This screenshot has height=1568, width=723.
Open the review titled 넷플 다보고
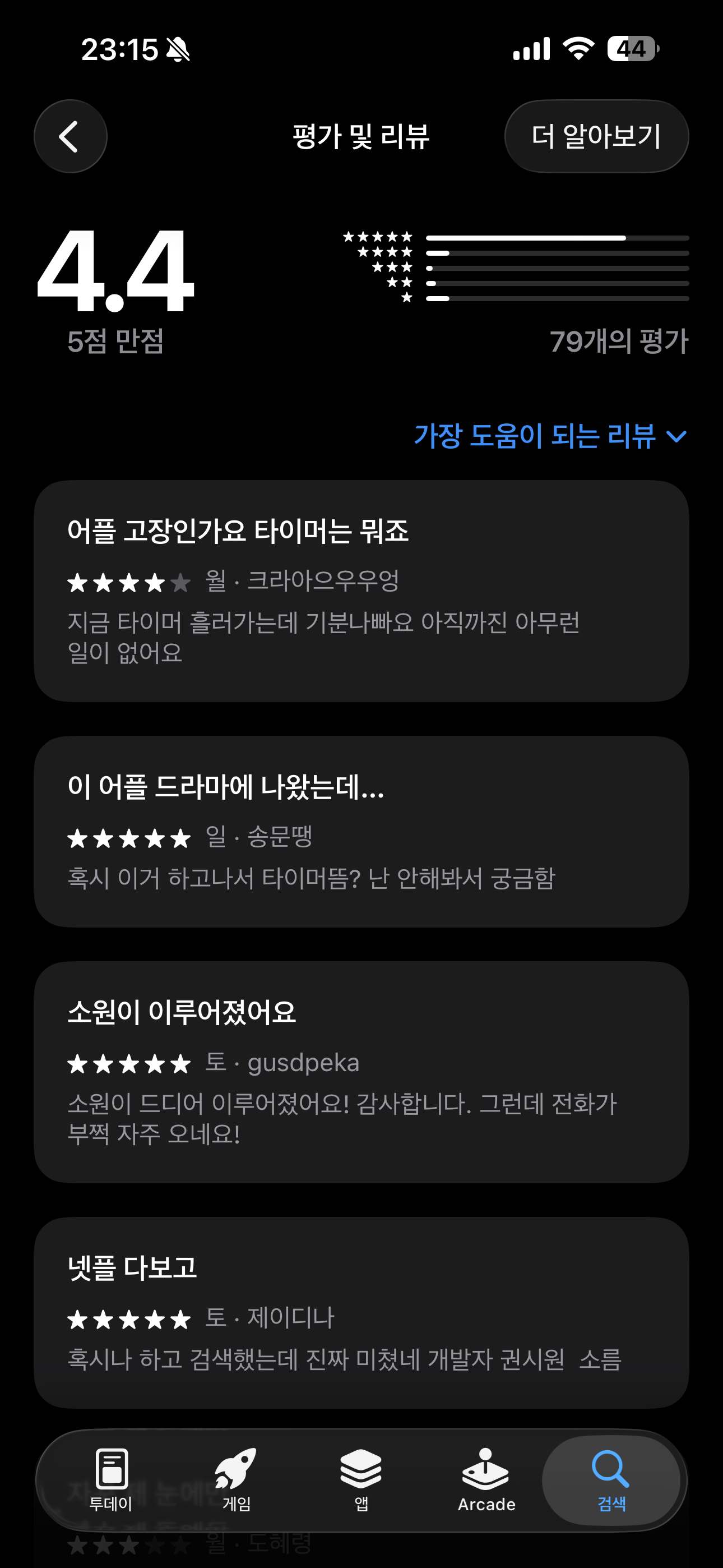point(361,1312)
